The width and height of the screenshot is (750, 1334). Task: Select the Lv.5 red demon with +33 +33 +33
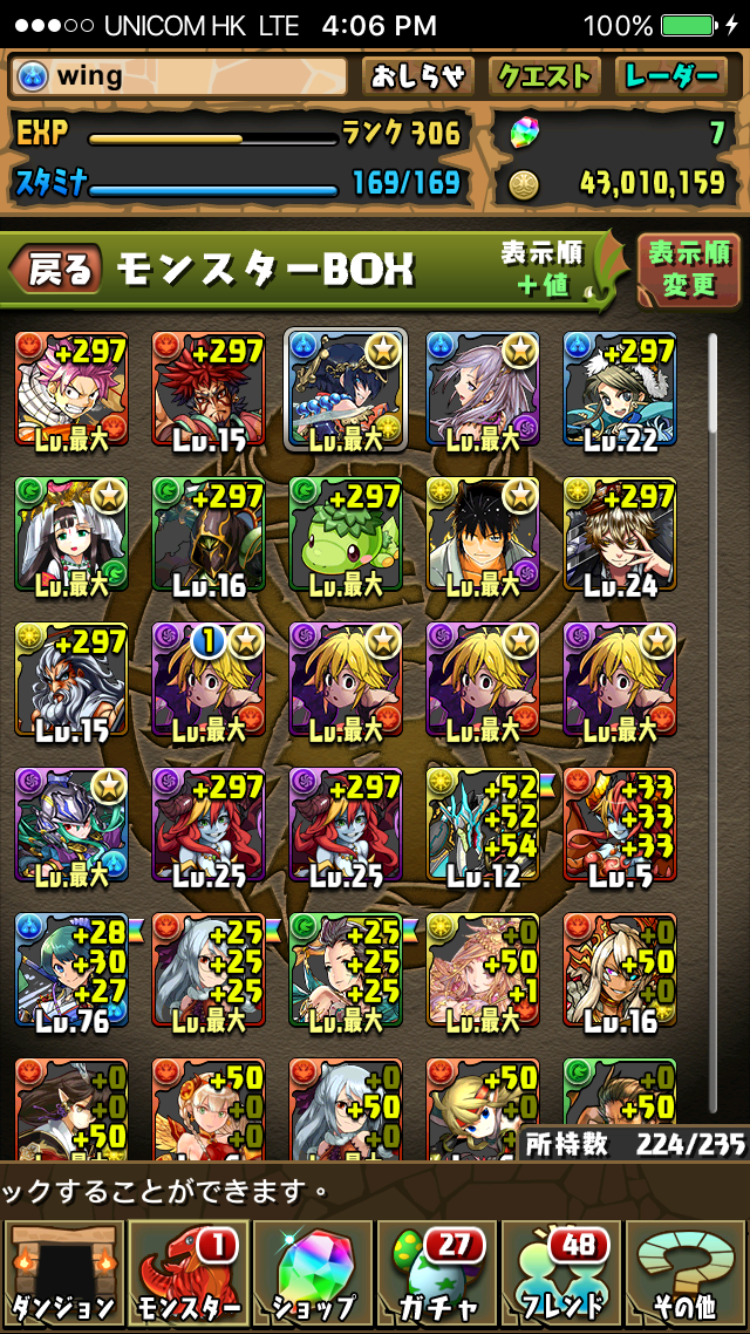pos(619,825)
